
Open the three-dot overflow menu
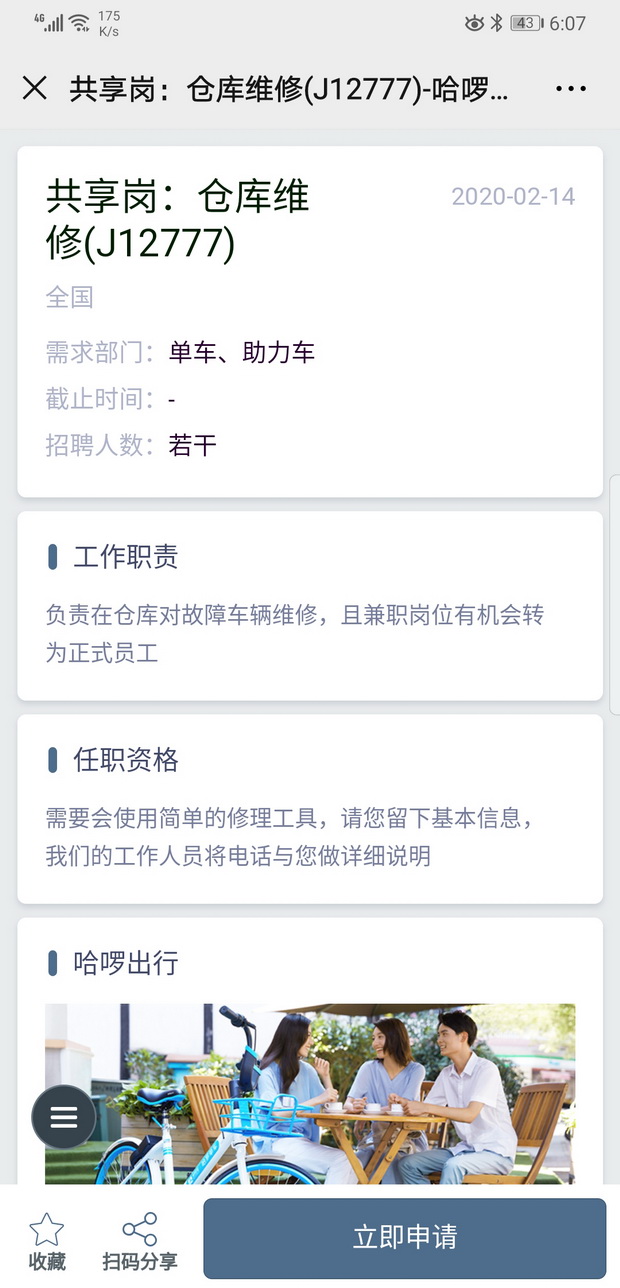point(570,88)
